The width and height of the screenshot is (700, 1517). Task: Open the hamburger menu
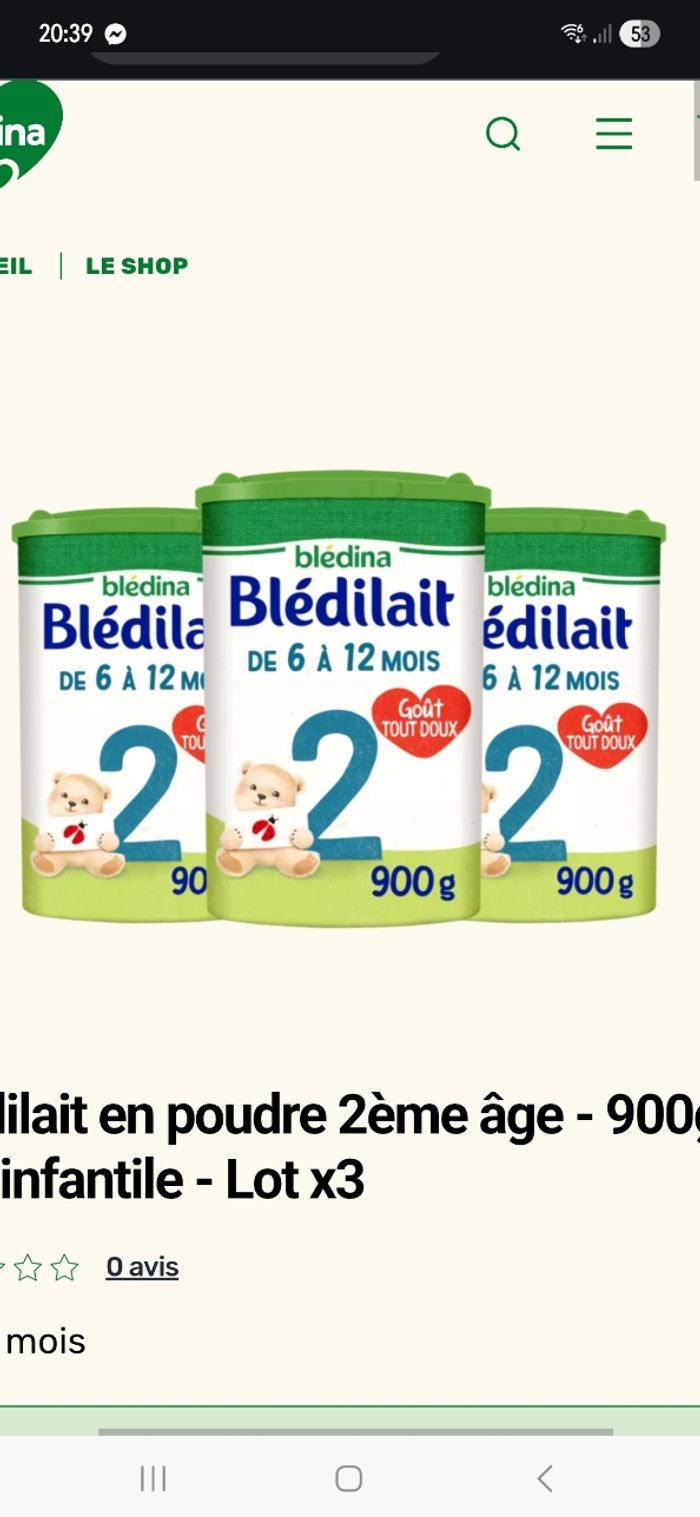click(614, 133)
